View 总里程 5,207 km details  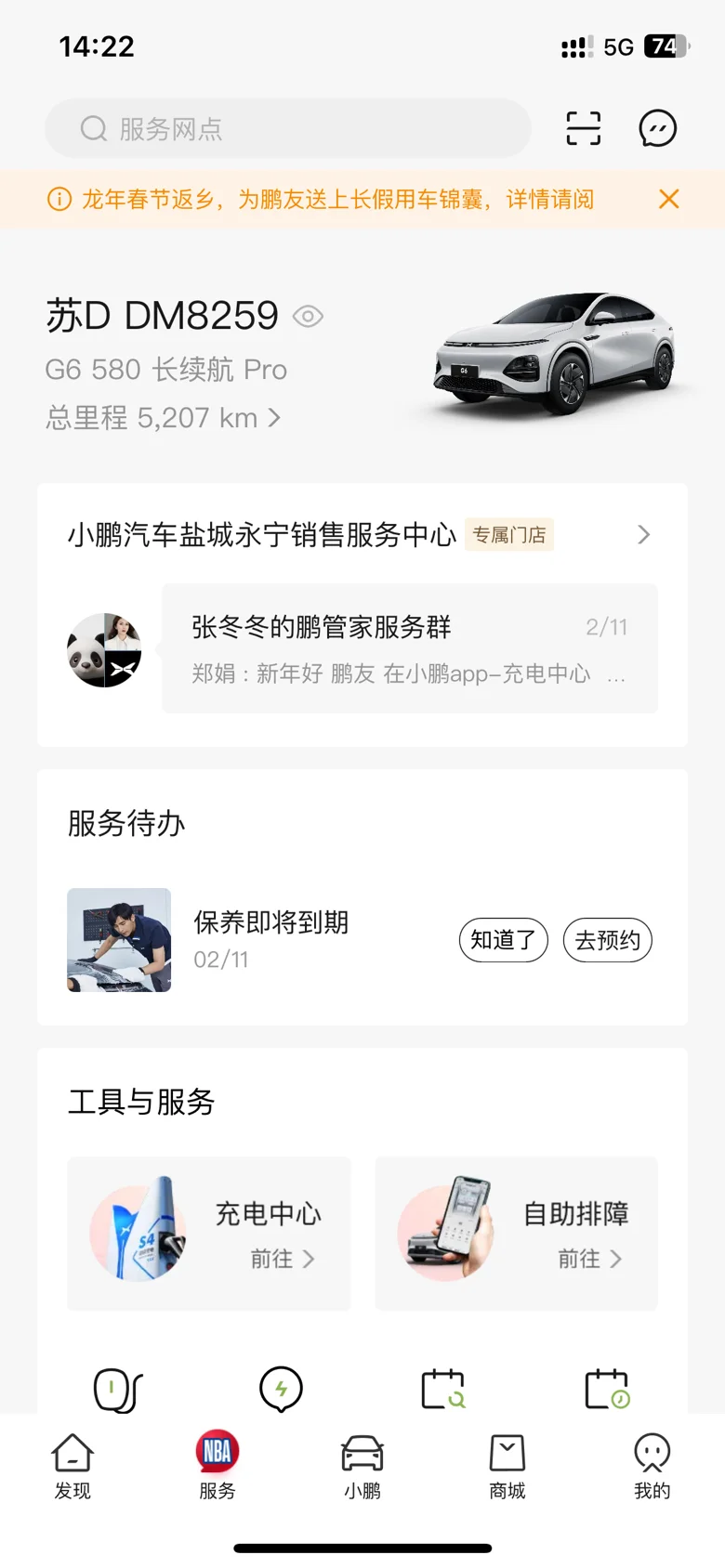163,418
